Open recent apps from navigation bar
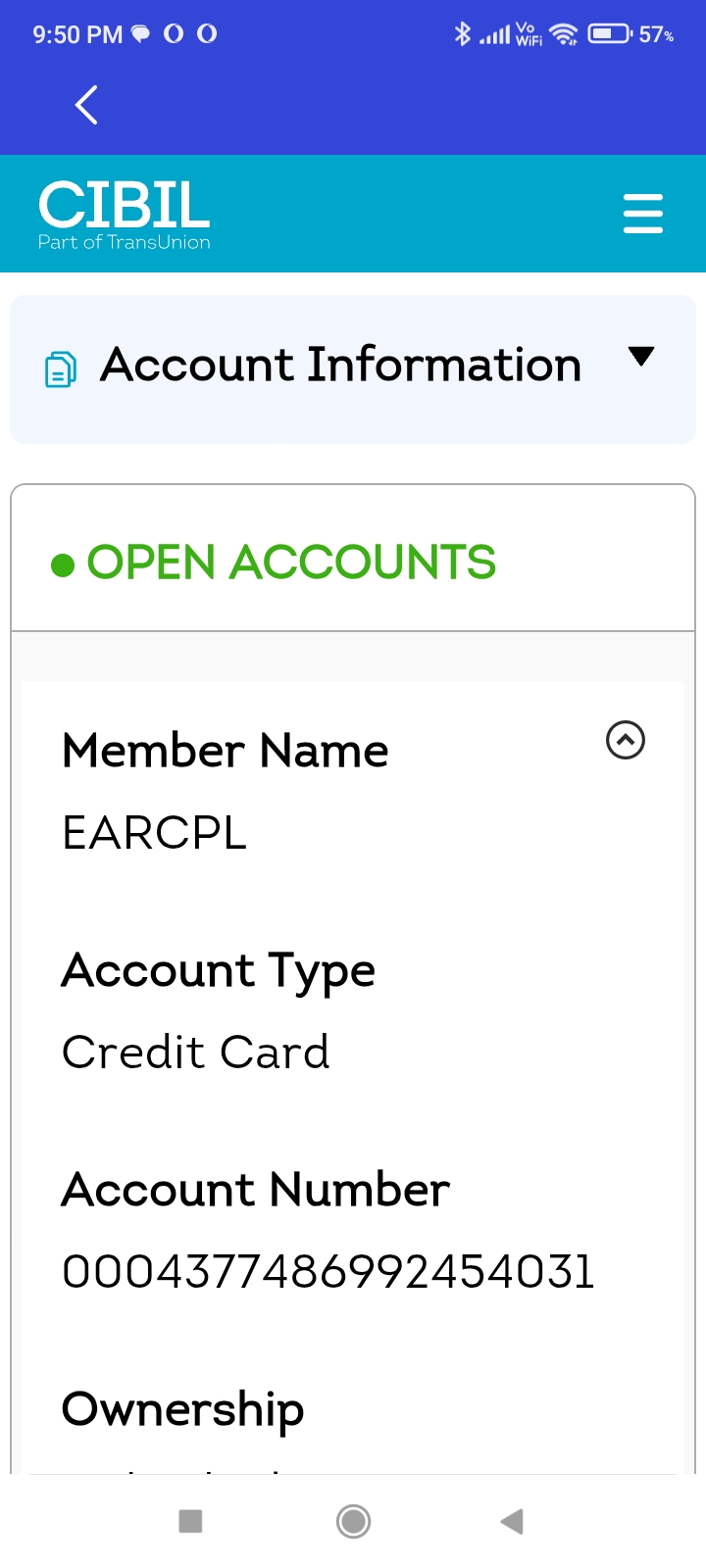 tap(190, 1521)
